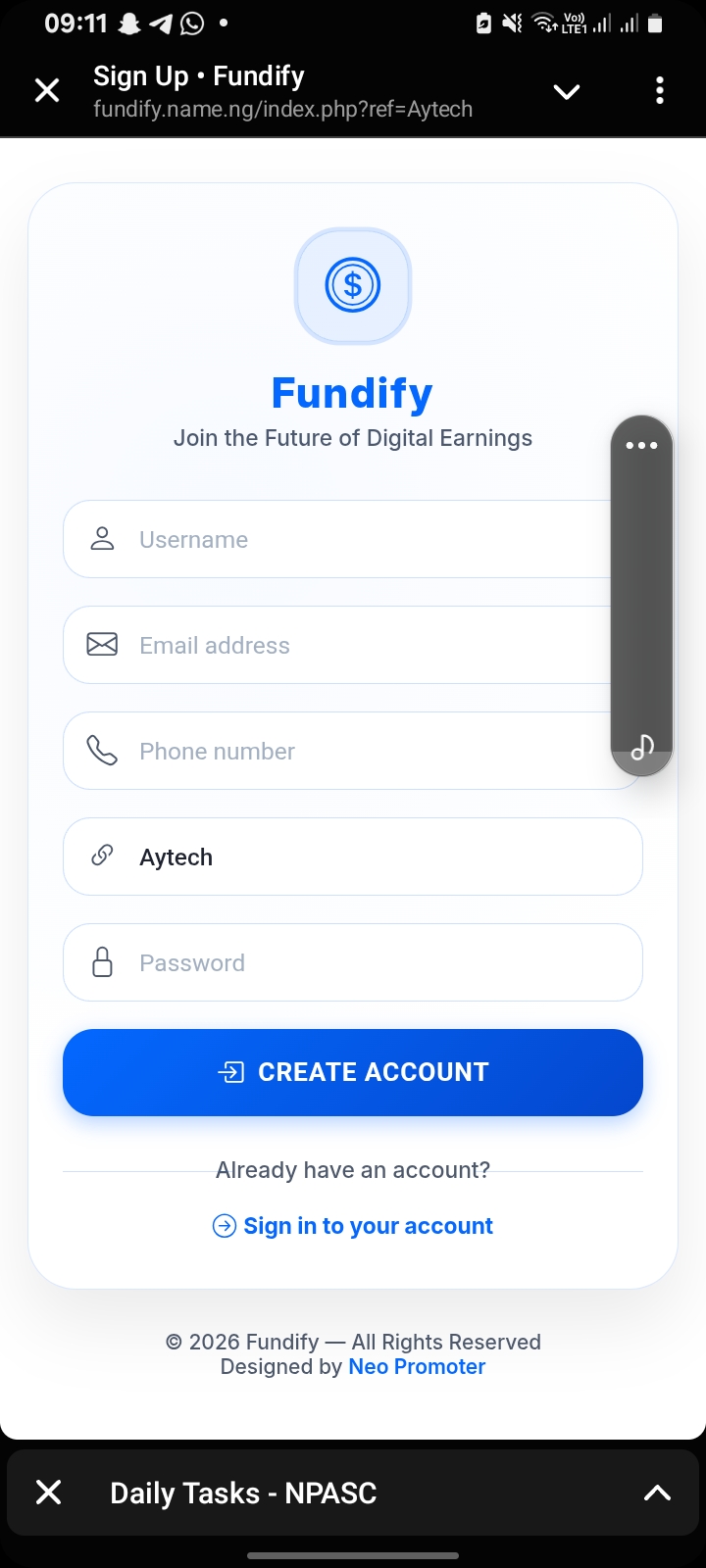Expand the page details chevron
The image size is (706, 1568).
click(x=567, y=92)
